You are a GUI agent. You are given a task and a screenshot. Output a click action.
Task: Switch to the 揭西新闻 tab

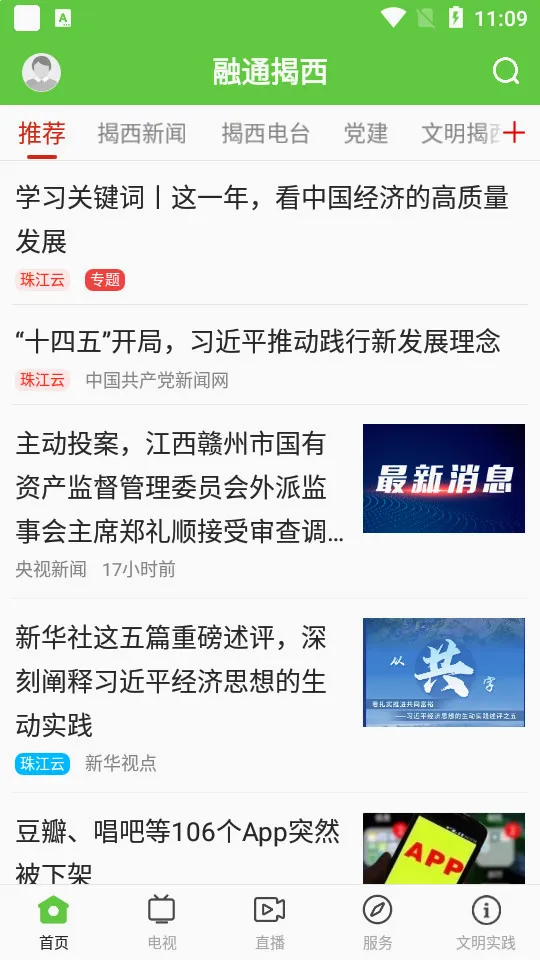coord(141,133)
